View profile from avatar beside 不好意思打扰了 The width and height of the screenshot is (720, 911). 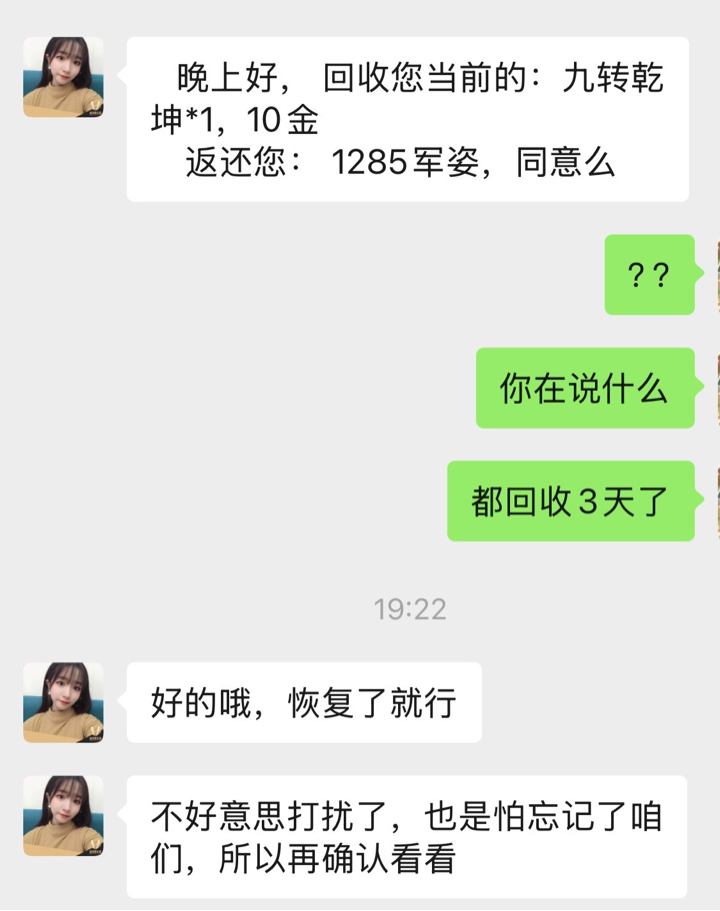(64, 815)
